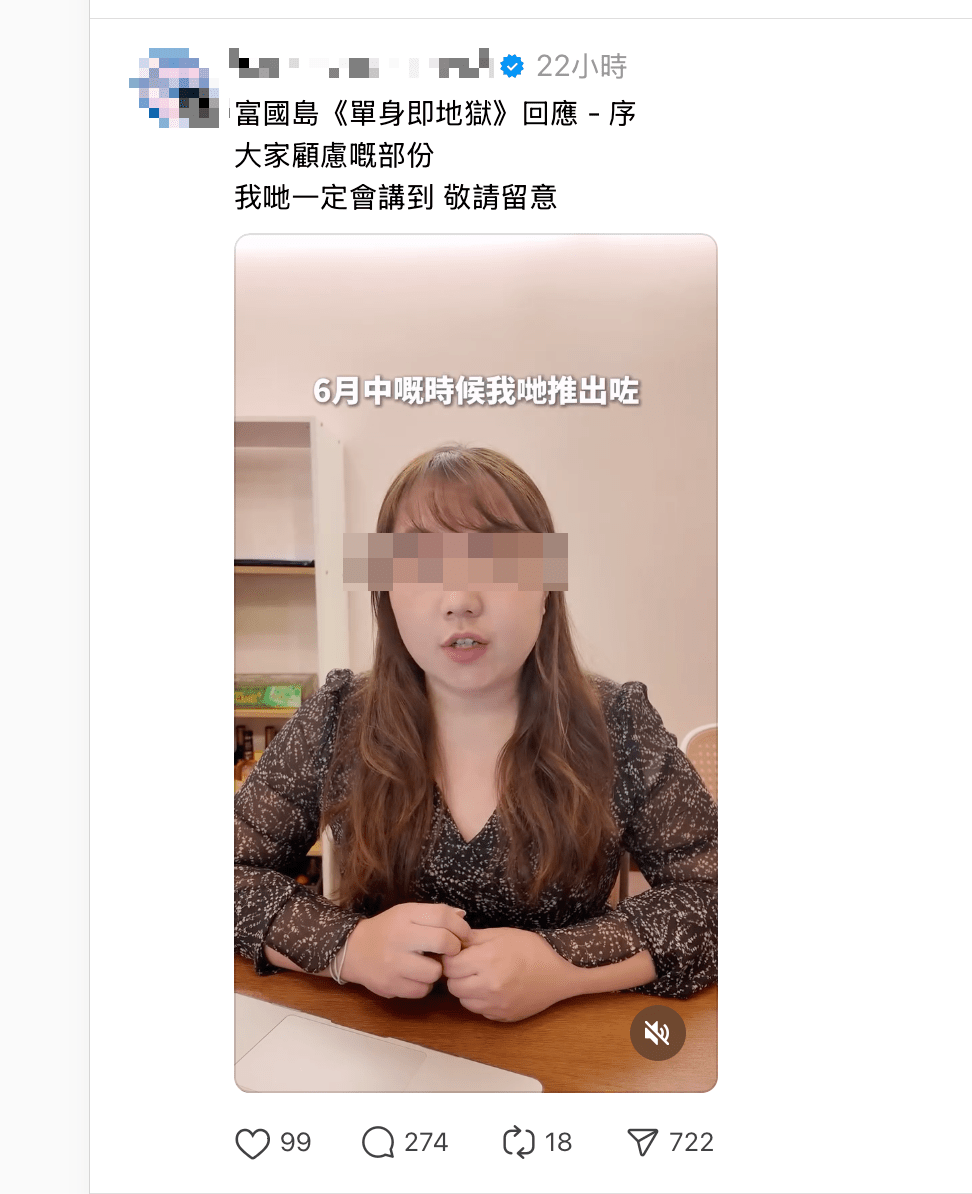This screenshot has width=972, height=1194.
Task: Unmute the video sound
Action: click(x=657, y=1033)
